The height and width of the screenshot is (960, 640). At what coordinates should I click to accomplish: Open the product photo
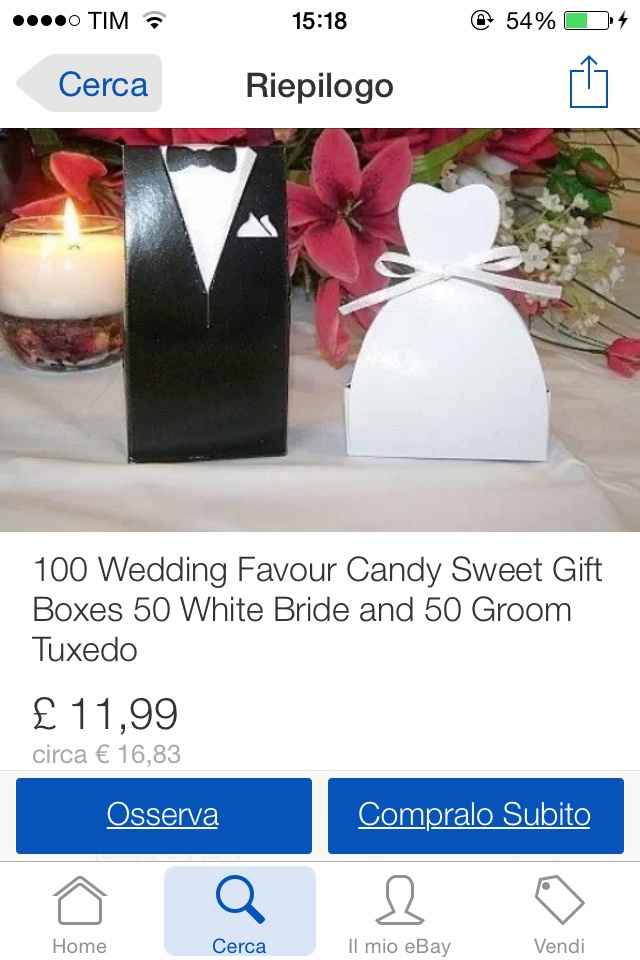[x=320, y=330]
